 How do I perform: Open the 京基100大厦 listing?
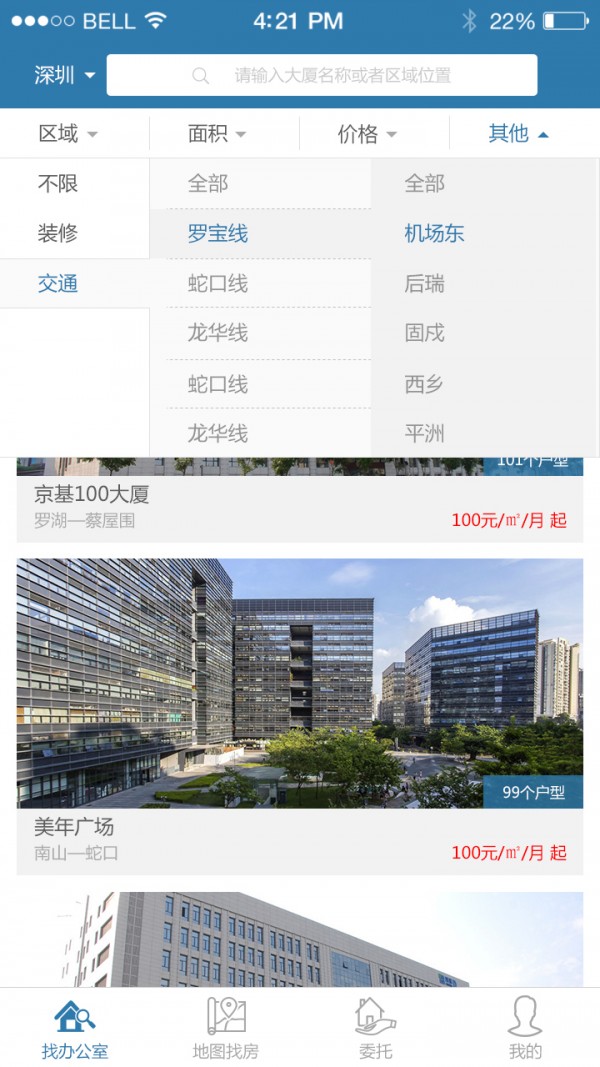pos(300,505)
